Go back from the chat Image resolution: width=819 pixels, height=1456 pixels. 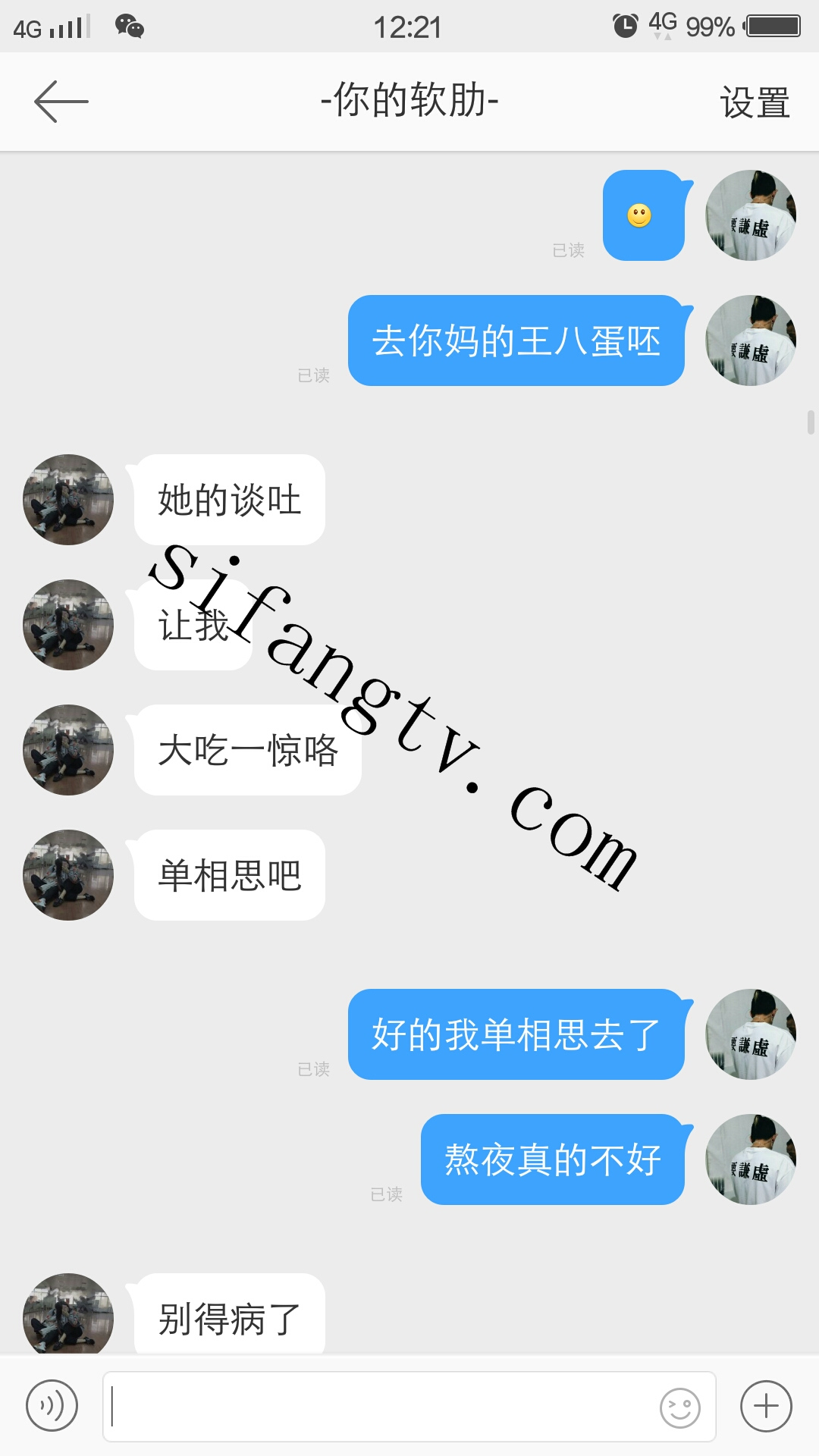[x=61, y=101]
